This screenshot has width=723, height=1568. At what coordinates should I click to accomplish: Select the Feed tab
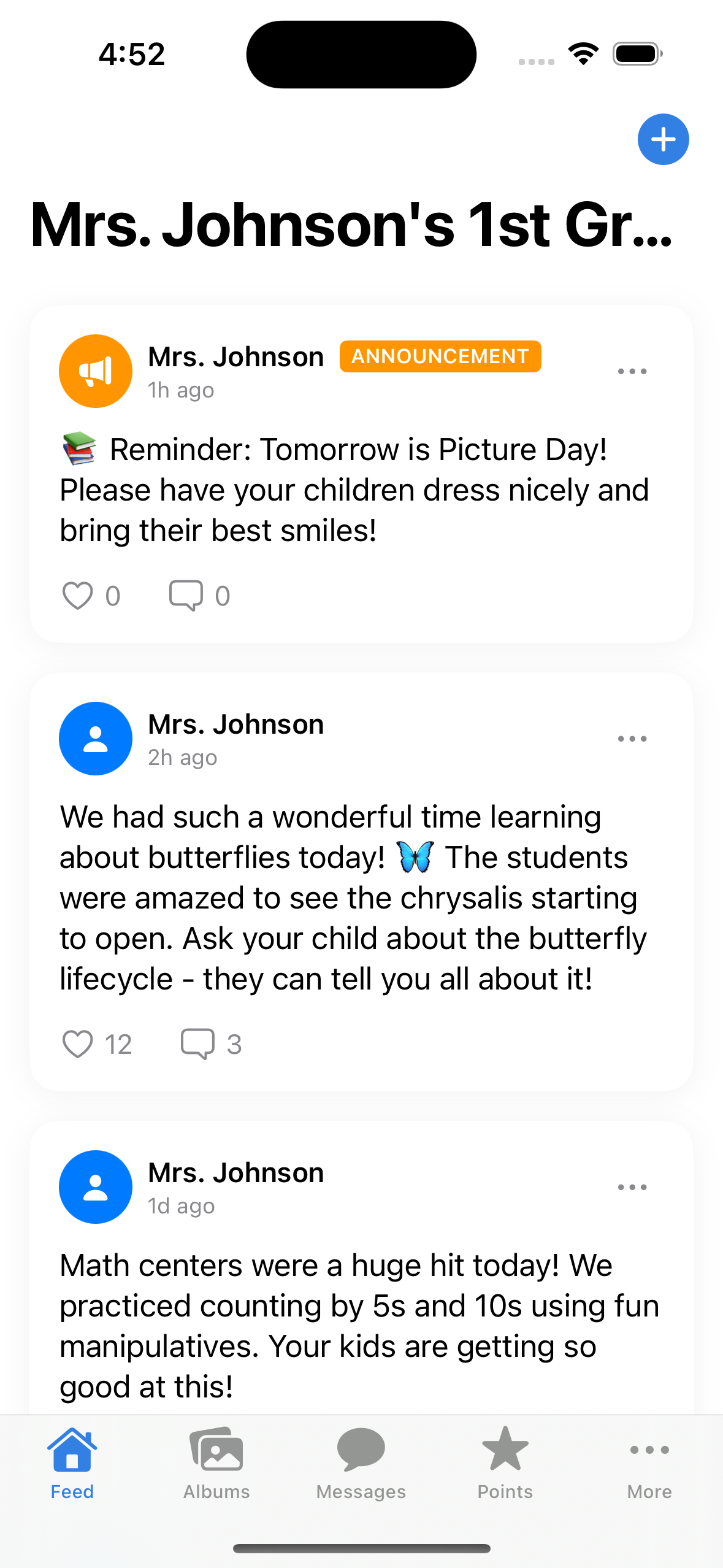click(x=72, y=1462)
